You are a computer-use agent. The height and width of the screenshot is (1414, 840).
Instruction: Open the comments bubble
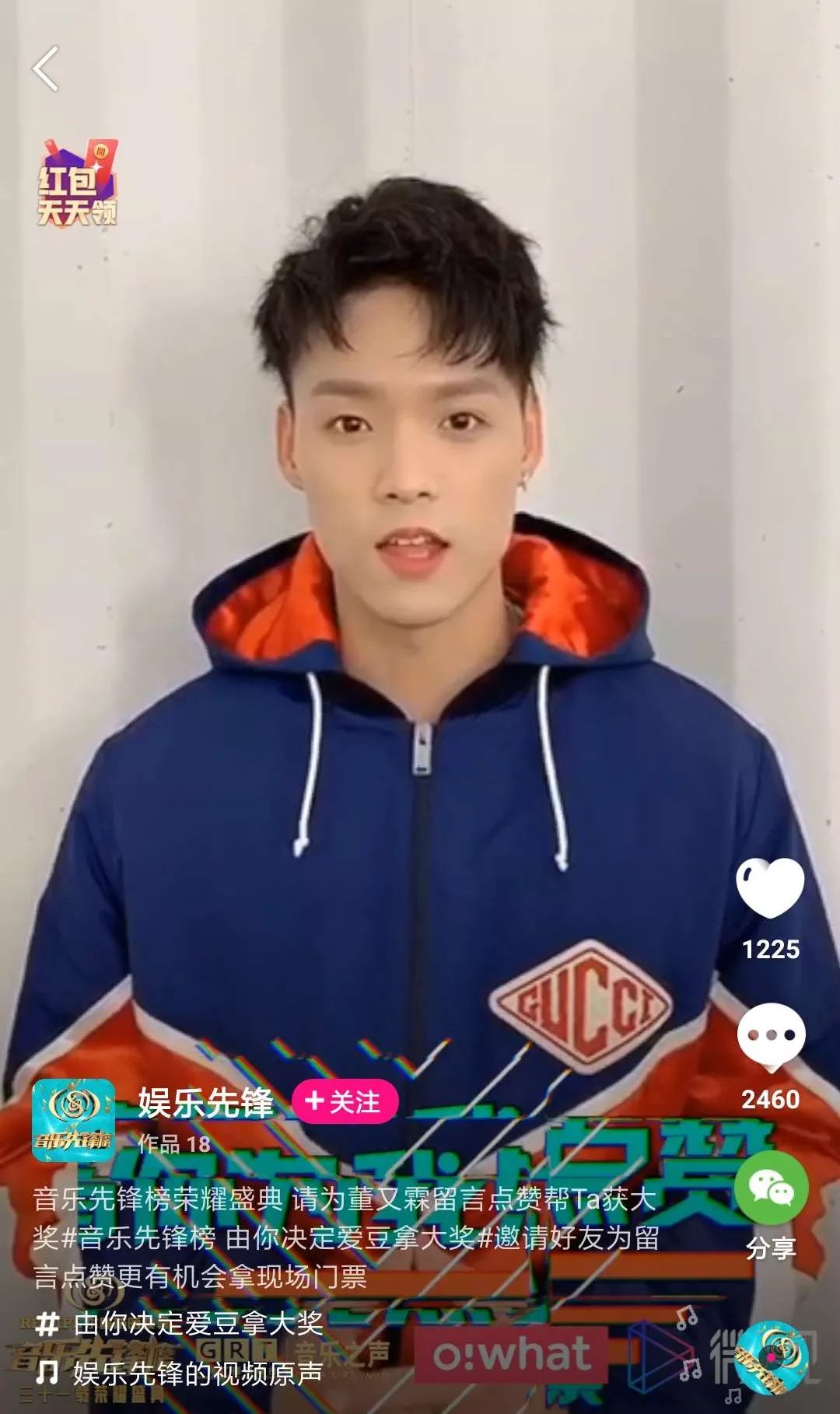[x=770, y=1038]
